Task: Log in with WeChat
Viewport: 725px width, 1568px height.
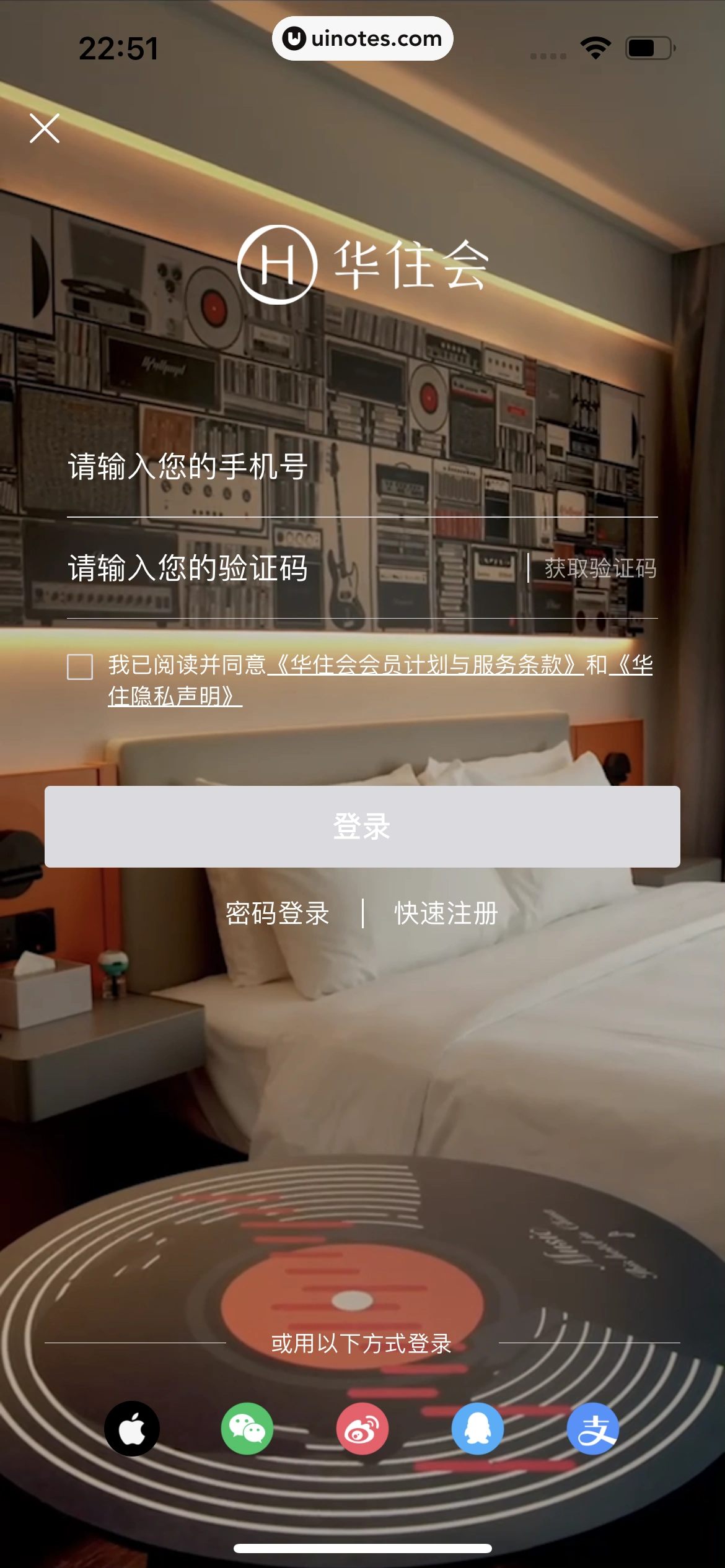Action: coord(247,1429)
